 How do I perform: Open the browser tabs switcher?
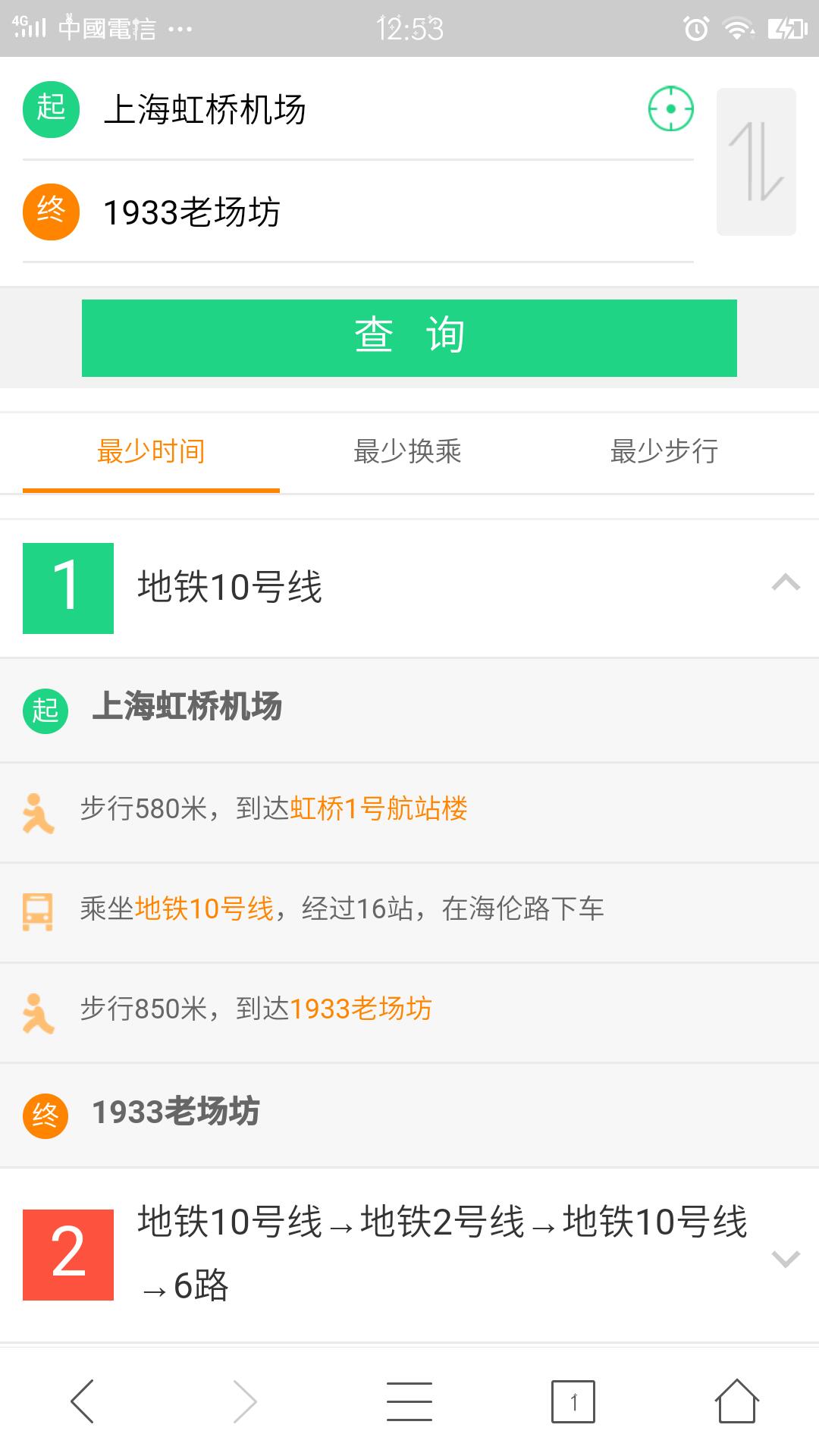(x=573, y=1401)
